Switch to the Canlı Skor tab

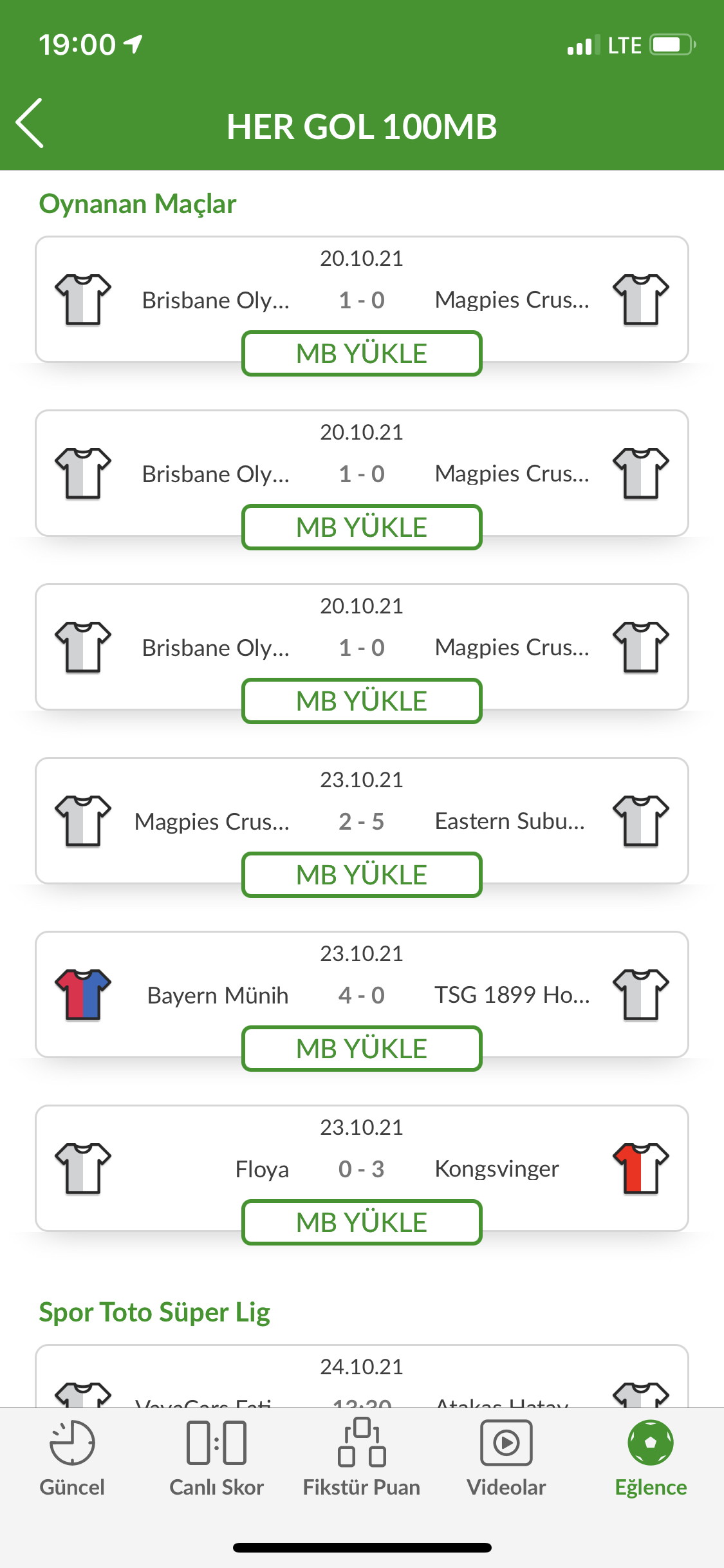217,1459
